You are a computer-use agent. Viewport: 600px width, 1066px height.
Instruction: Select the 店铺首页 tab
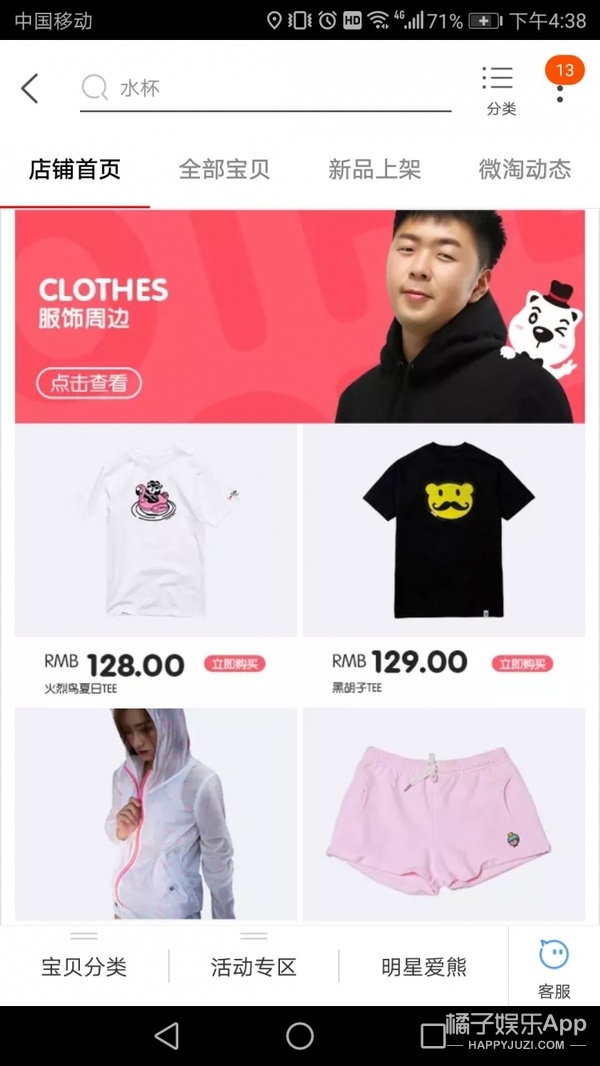pyautogui.click(x=75, y=169)
